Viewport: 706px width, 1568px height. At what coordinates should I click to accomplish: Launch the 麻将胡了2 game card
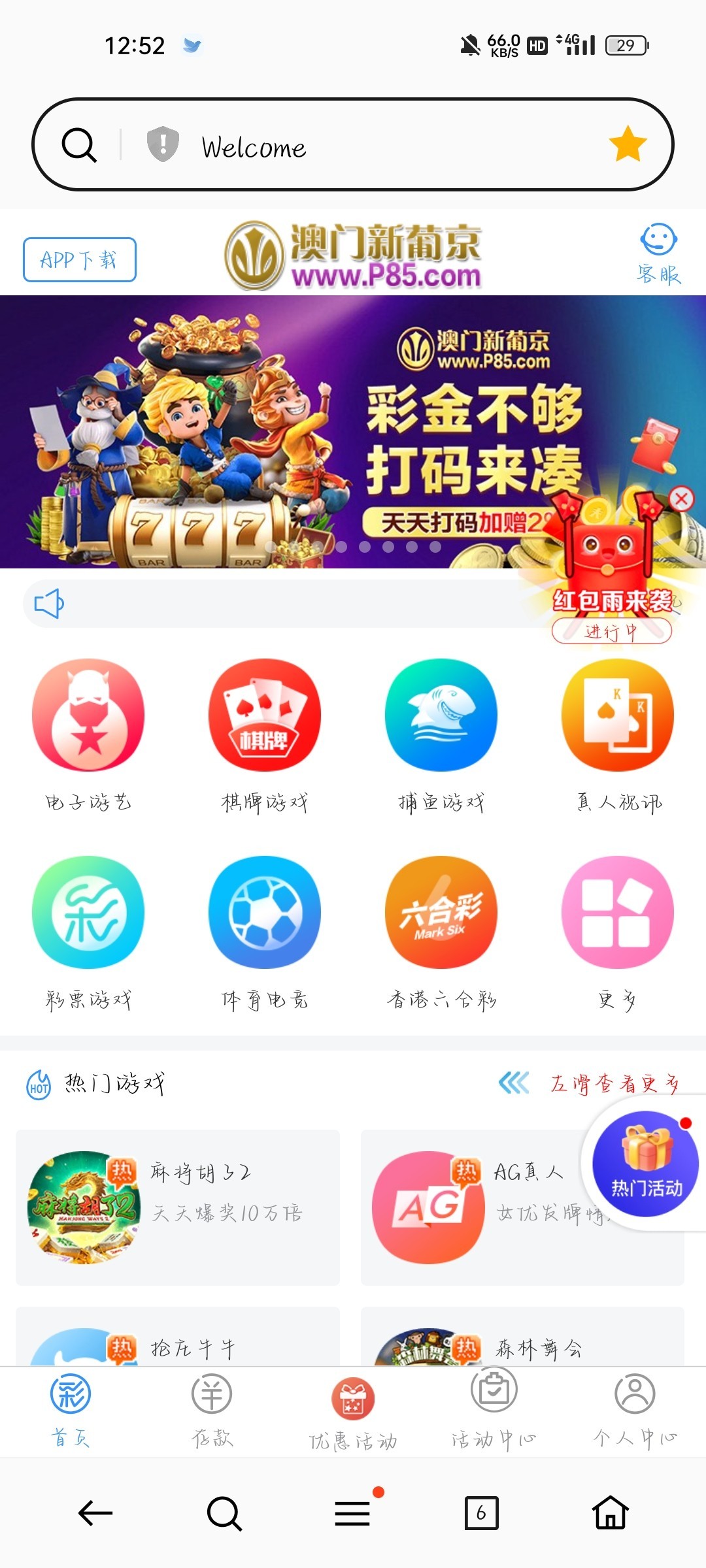coord(177,1207)
